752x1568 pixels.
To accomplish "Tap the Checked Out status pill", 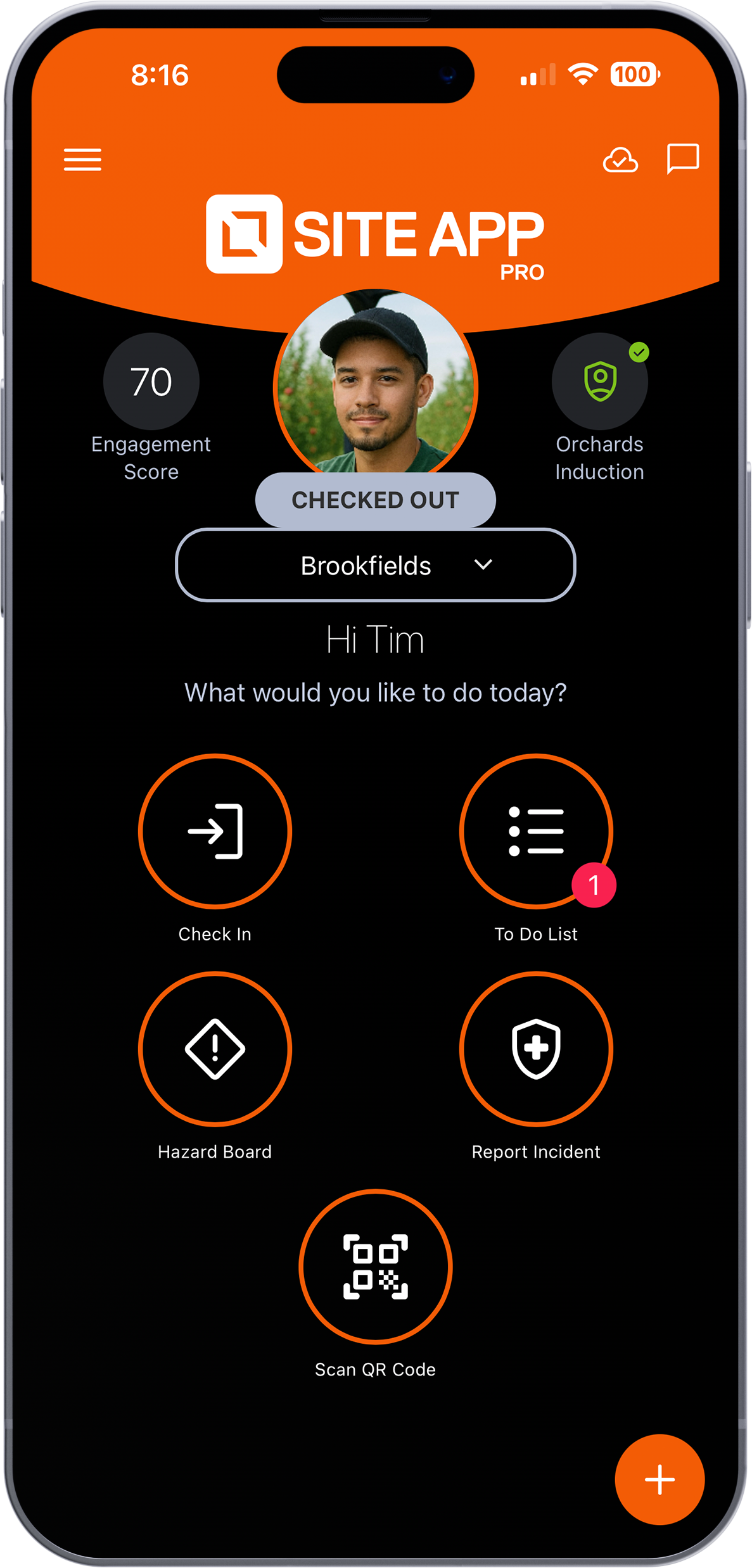I will pyautogui.click(x=375, y=500).
